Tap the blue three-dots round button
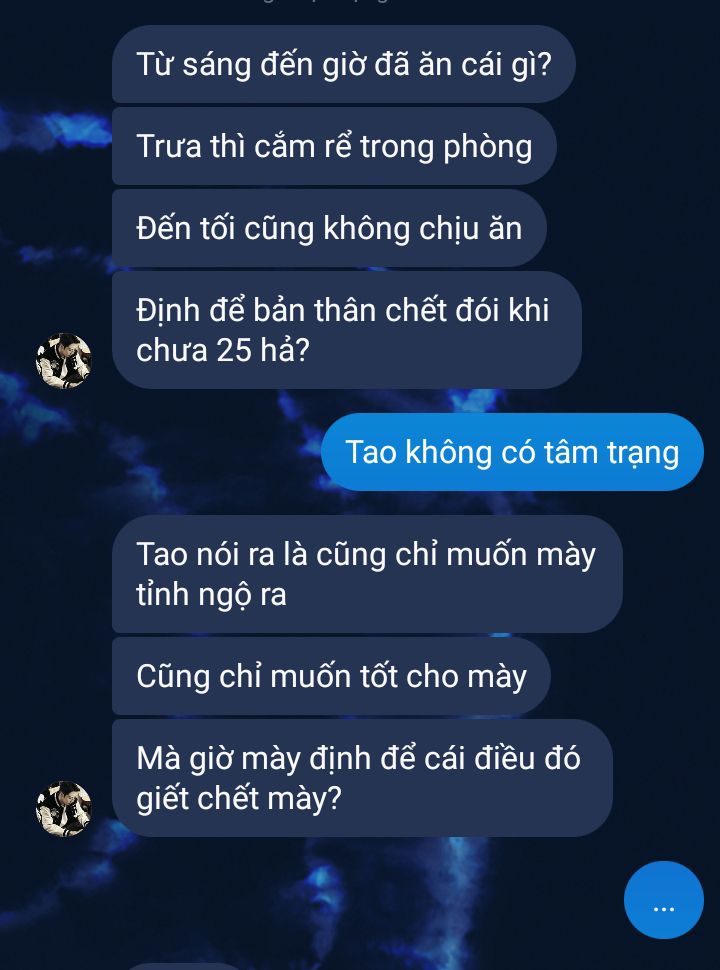 click(x=663, y=900)
